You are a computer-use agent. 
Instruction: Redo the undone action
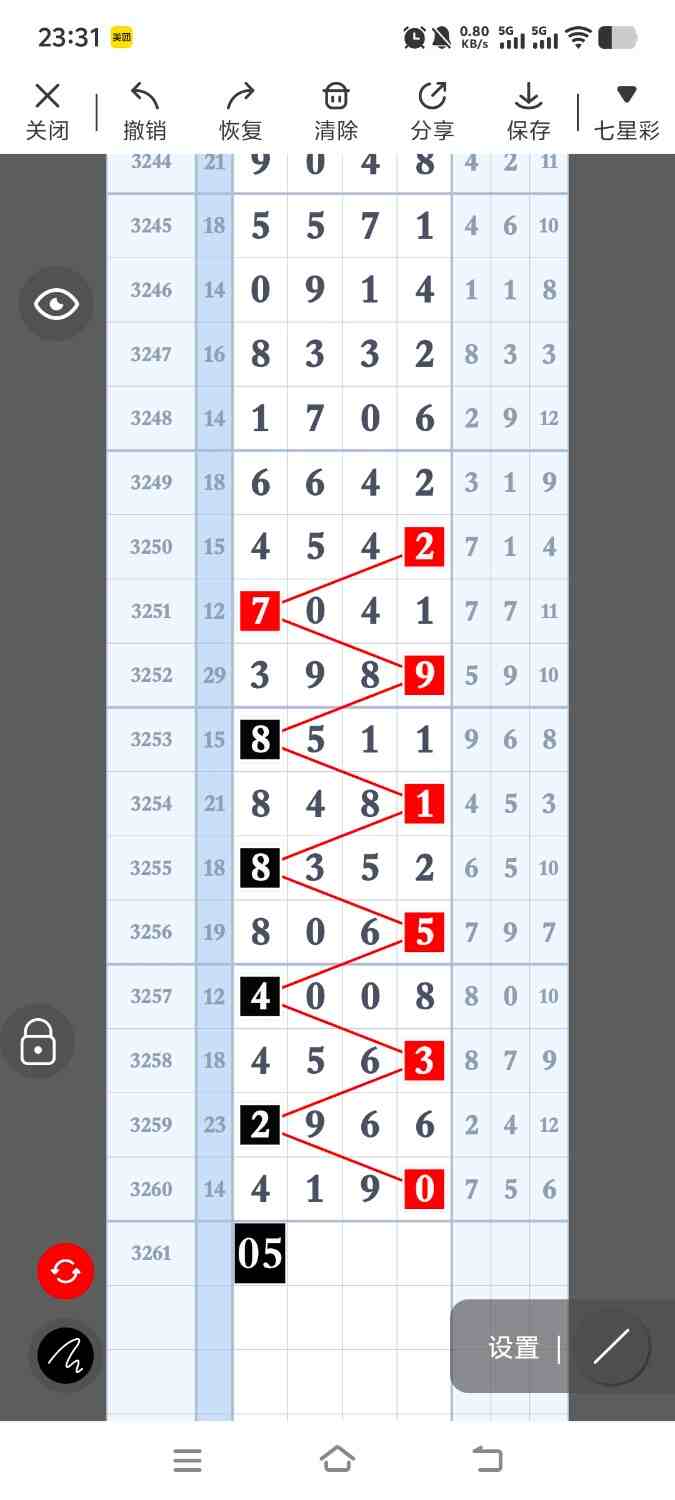tap(240, 111)
